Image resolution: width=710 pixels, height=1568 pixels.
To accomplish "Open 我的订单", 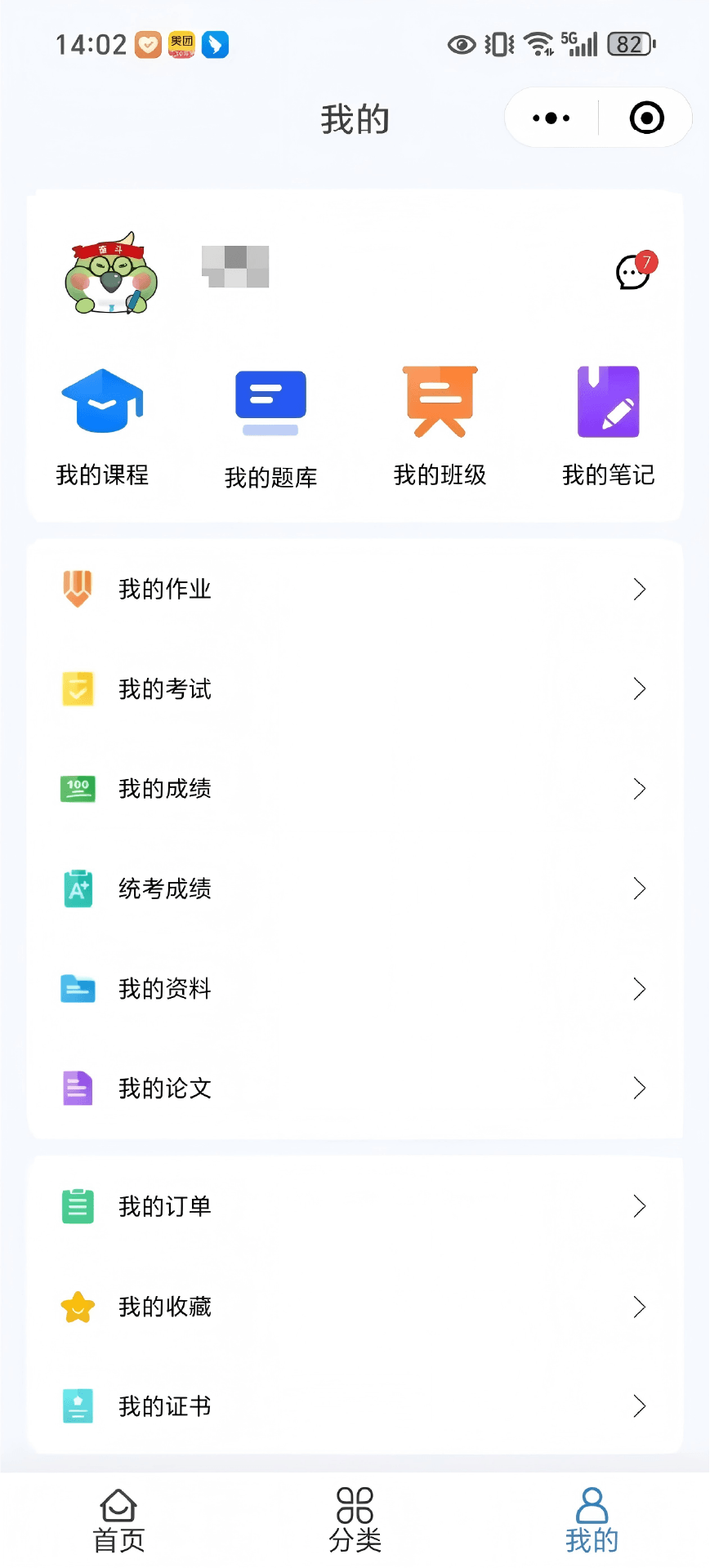I will pos(355,1206).
